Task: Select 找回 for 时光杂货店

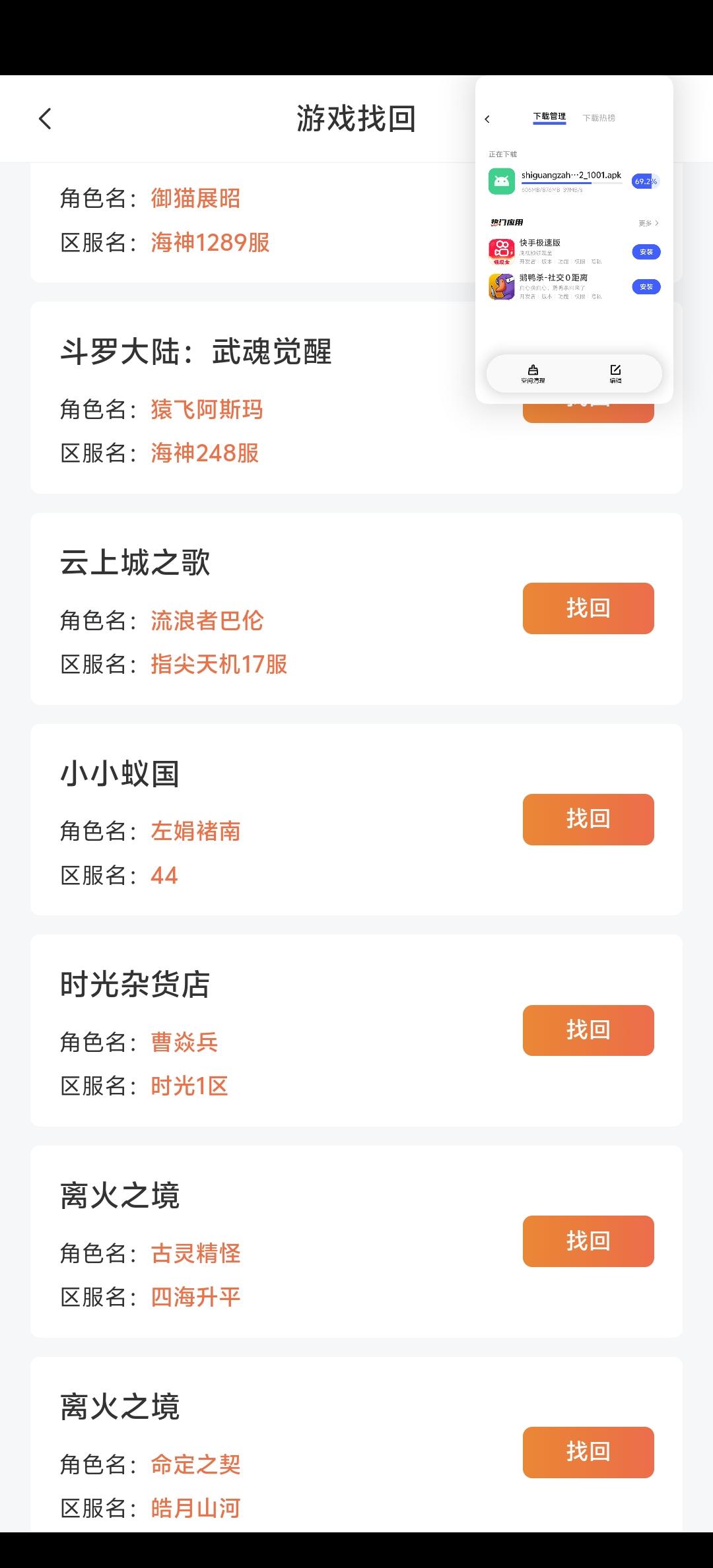Action: (x=588, y=1030)
